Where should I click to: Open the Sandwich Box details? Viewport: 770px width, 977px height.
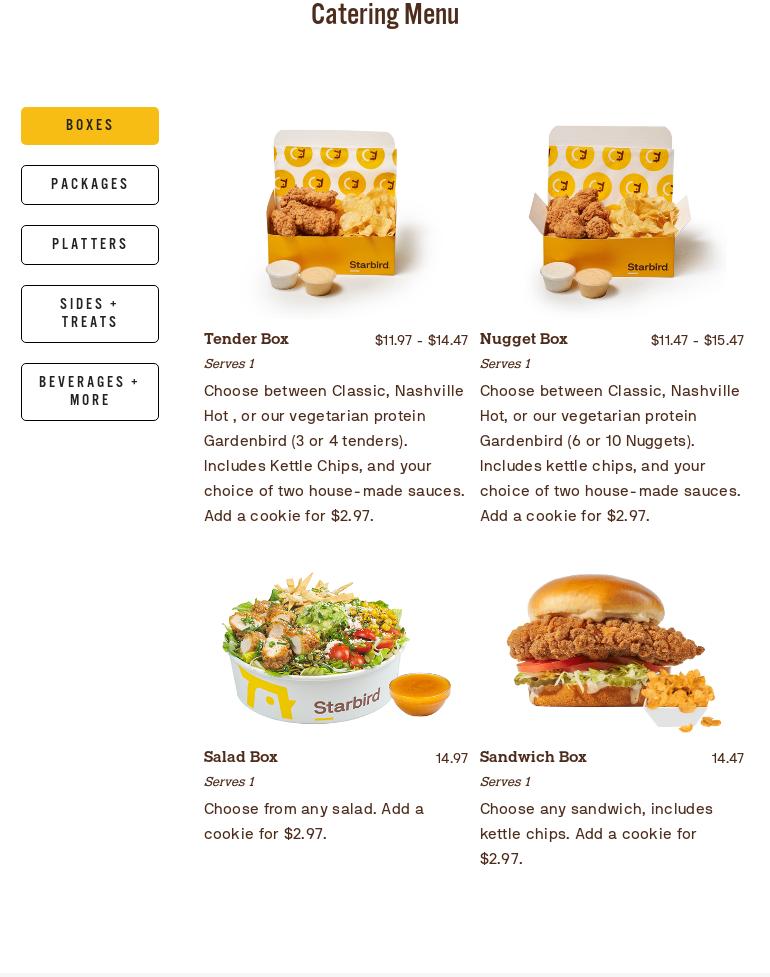pos(533,757)
